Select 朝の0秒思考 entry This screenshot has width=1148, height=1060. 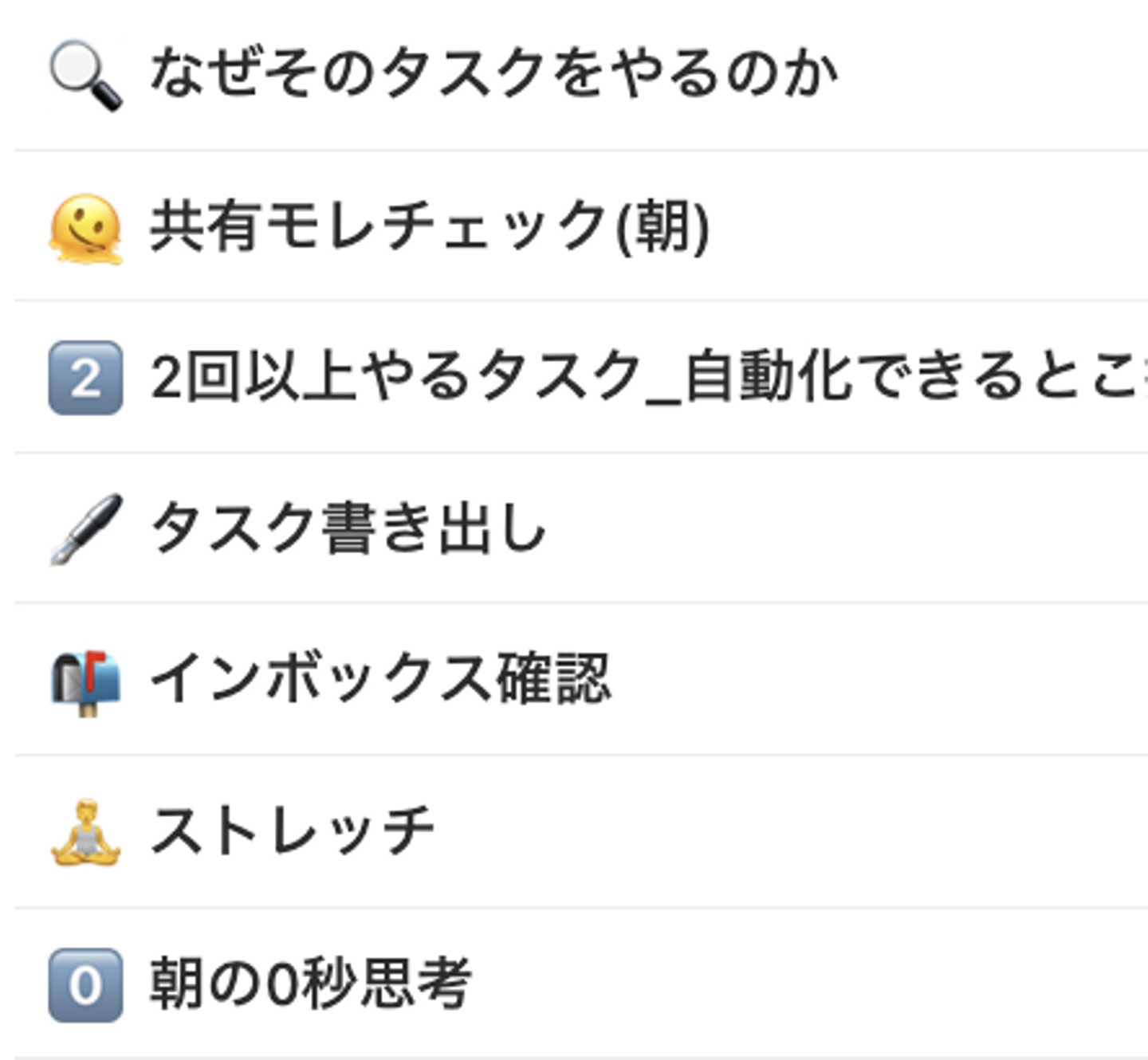[x=311, y=984]
